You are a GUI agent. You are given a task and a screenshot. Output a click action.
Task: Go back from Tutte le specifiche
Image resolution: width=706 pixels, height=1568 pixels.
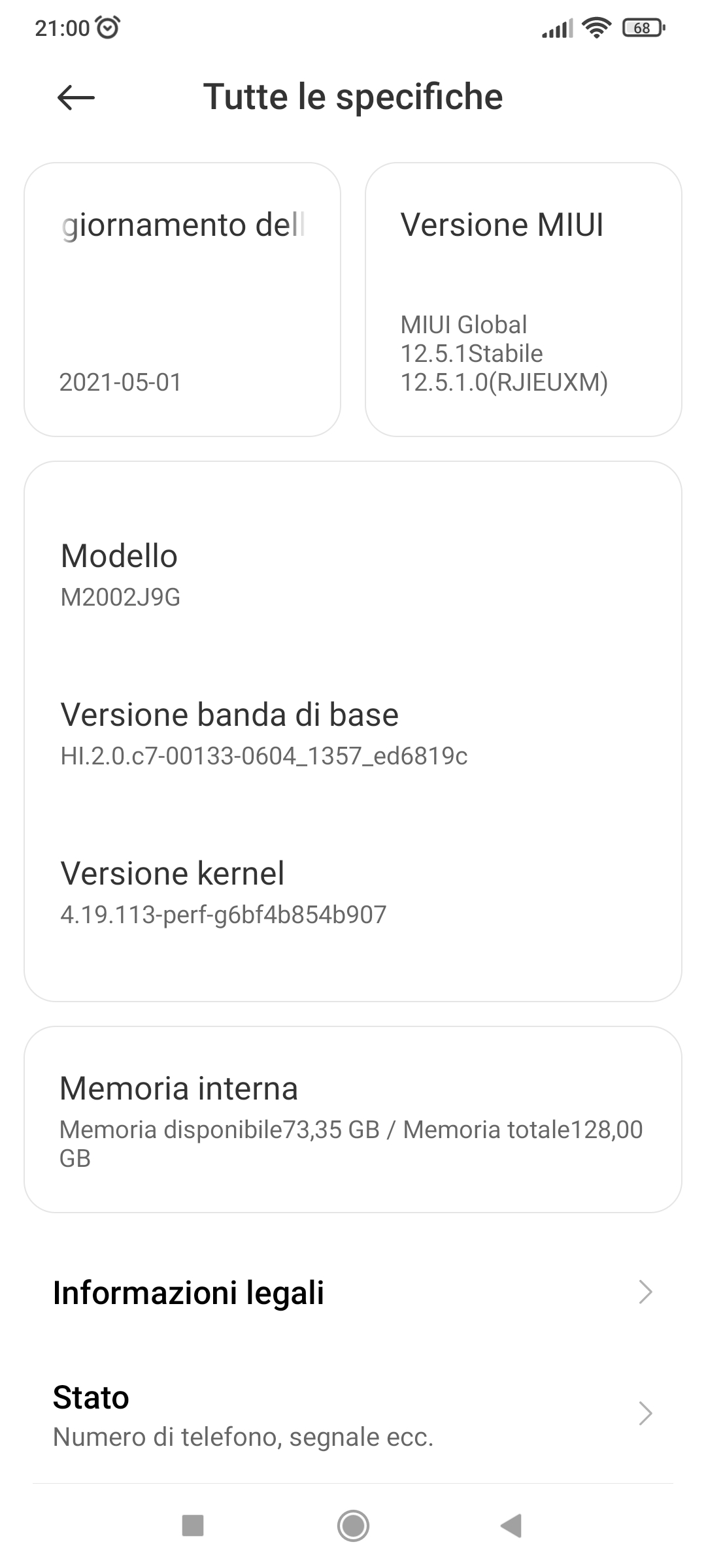click(x=76, y=98)
